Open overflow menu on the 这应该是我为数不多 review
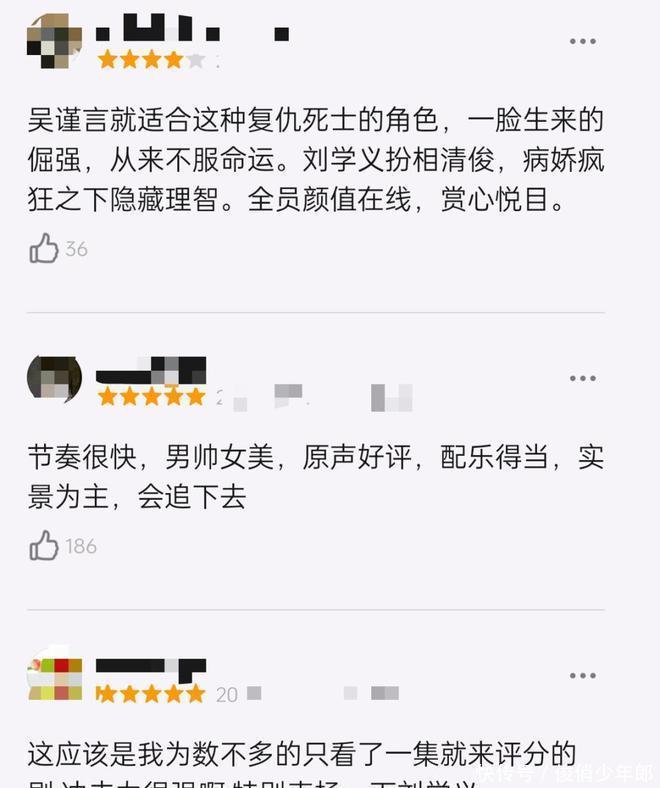 pyautogui.click(x=582, y=675)
